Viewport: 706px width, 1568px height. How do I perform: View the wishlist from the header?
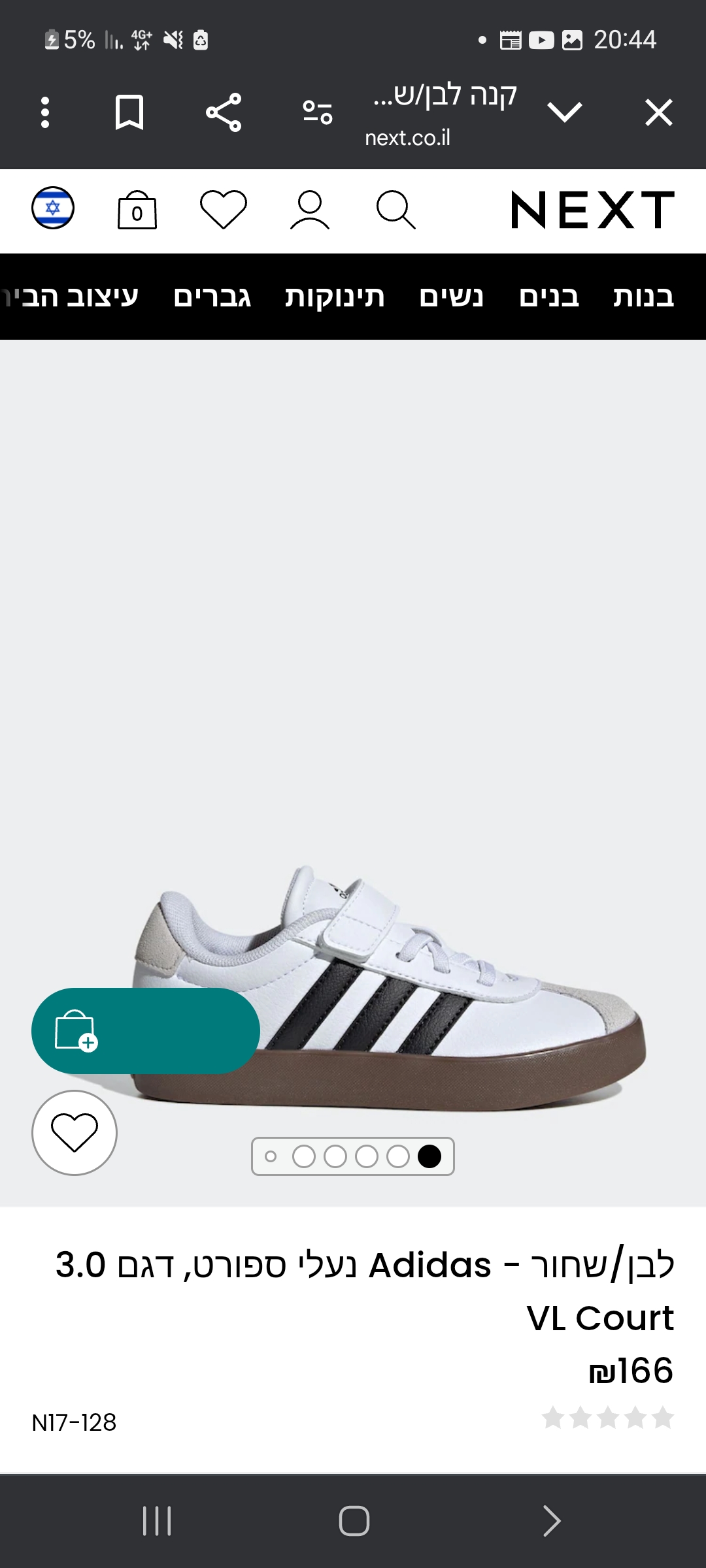(224, 210)
